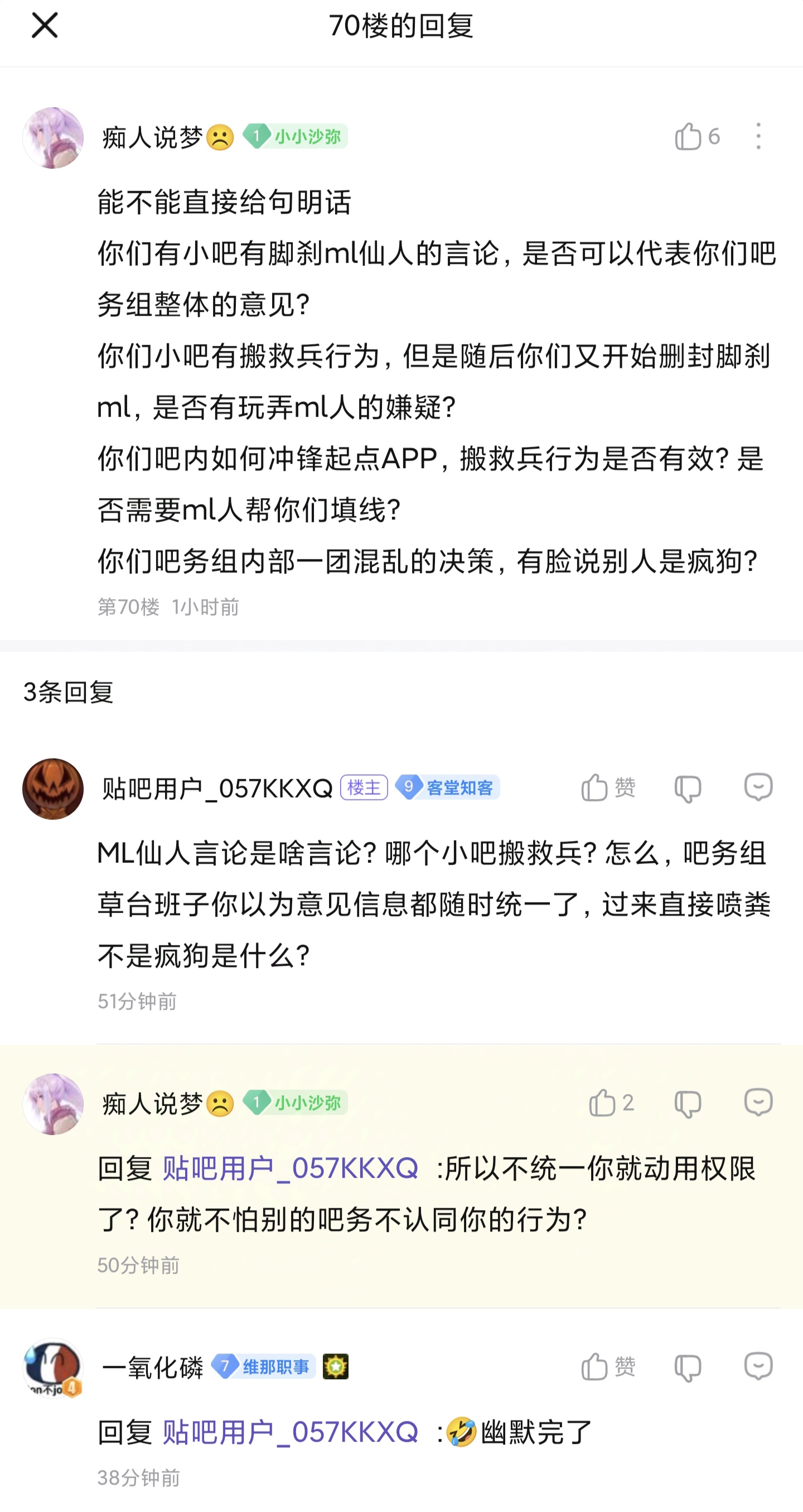Reply to 痴人说梦's 50分钟前 comment

point(758,1102)
